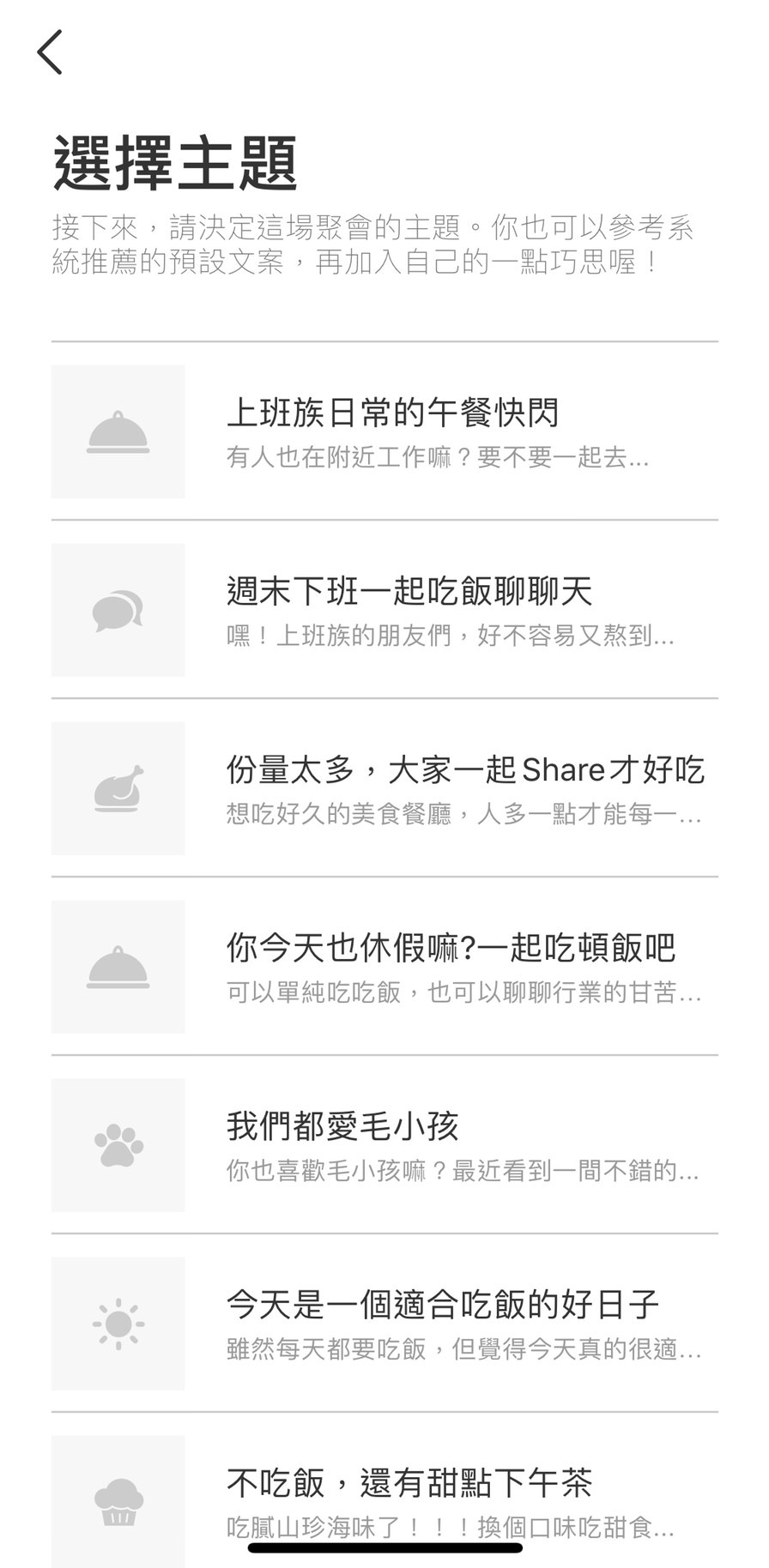Image resolution: width=769 pixels, height=1568 pixels.
Task: Go back using the top-left arrow
Action: coord(50,52)
